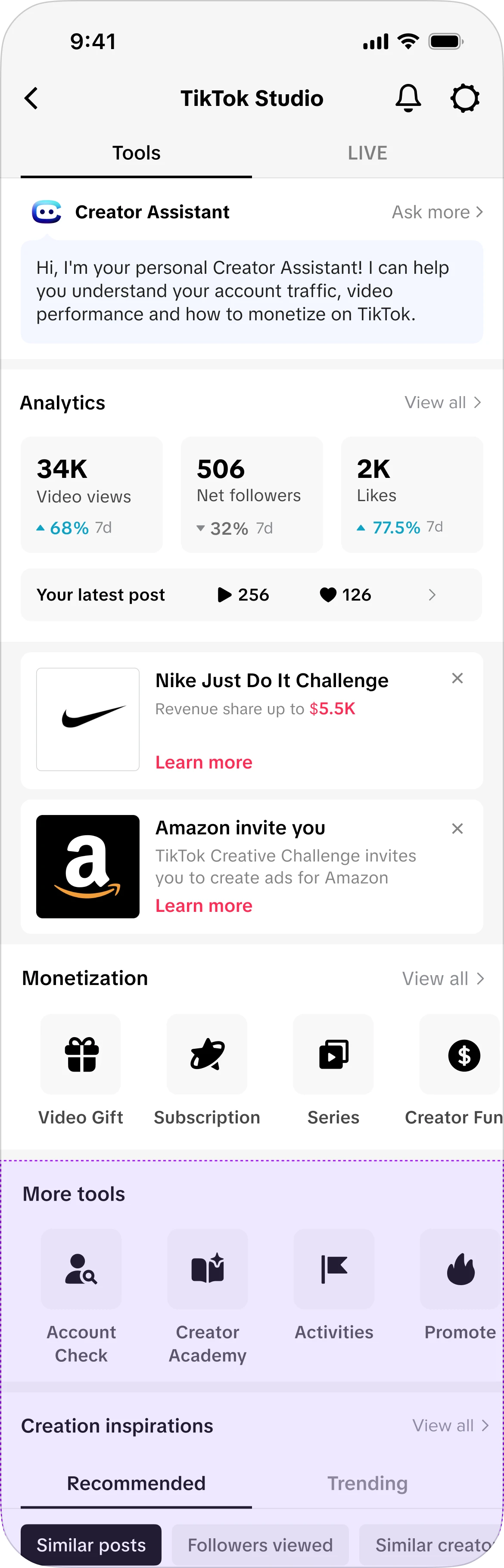Viewport: 504px width, 1568px height.
Task: Learn more about Nike Just Do It Challenge
Action: [x=203, y=762]
